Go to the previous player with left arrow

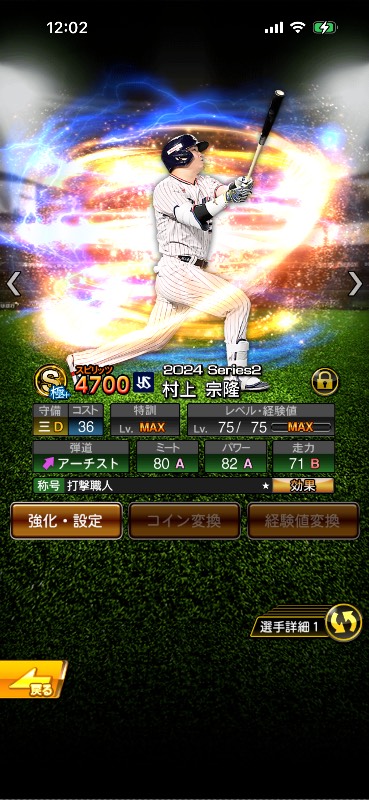tap(13, 284)
